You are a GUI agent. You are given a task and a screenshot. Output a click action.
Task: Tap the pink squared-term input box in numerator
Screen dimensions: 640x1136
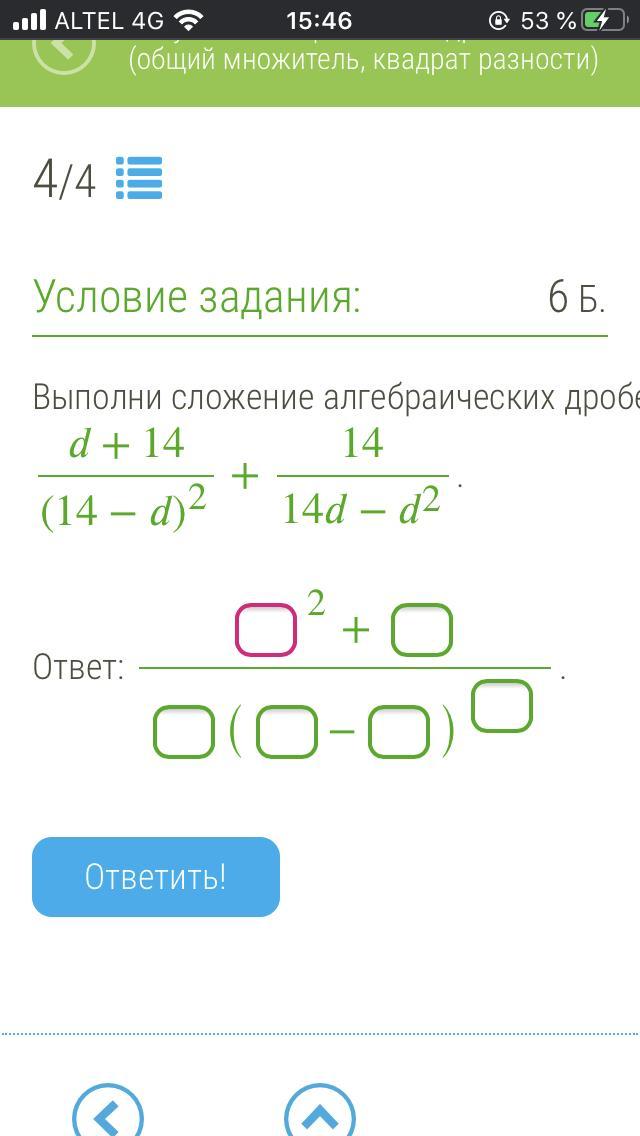pos(266,630)
